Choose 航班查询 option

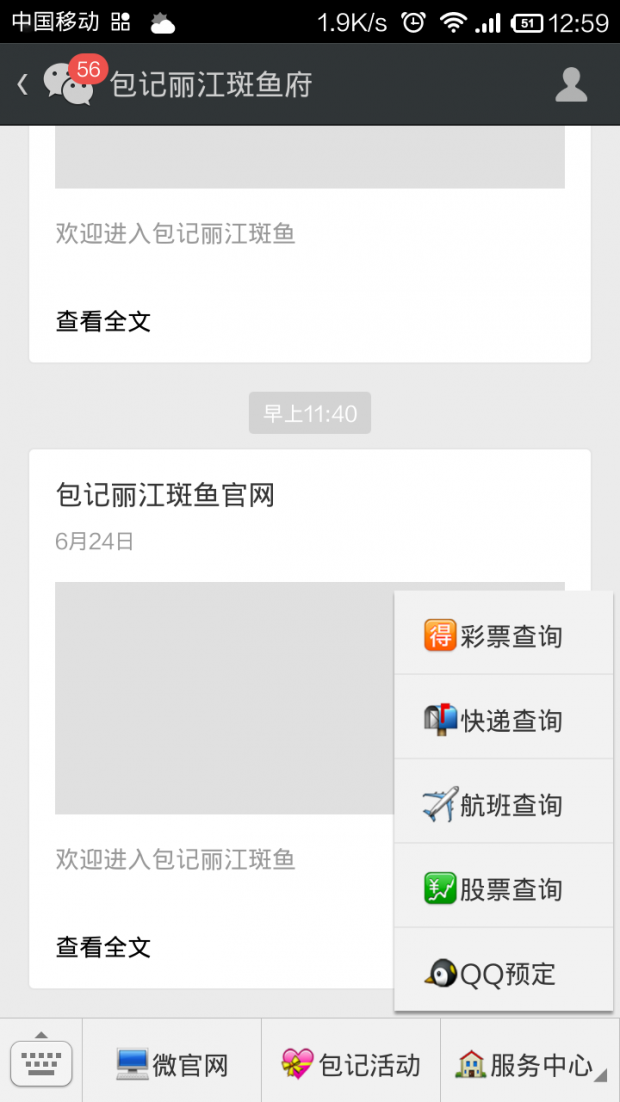click(x=504, y=804)
